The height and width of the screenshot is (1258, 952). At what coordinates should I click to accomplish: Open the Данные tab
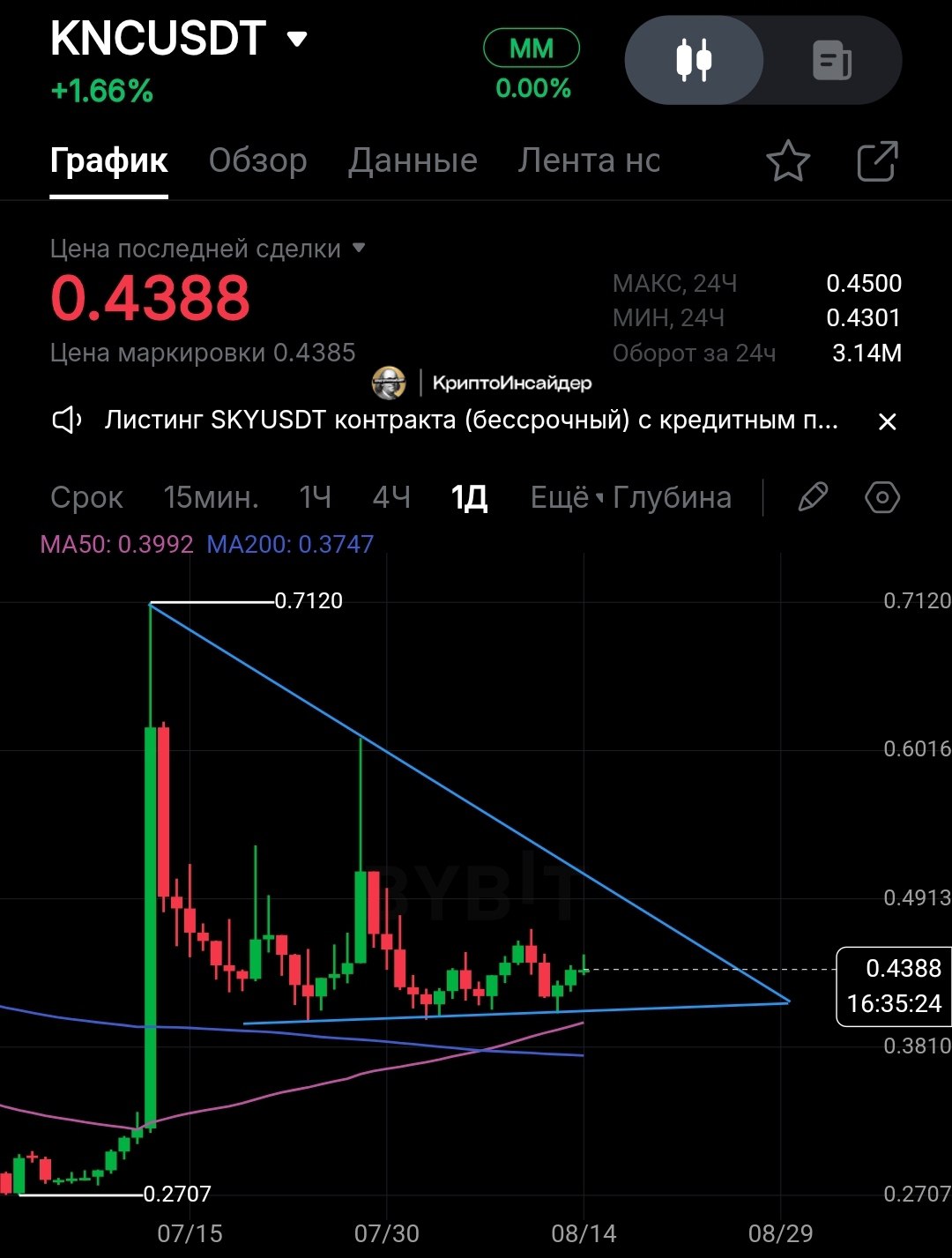click(413, 160)
